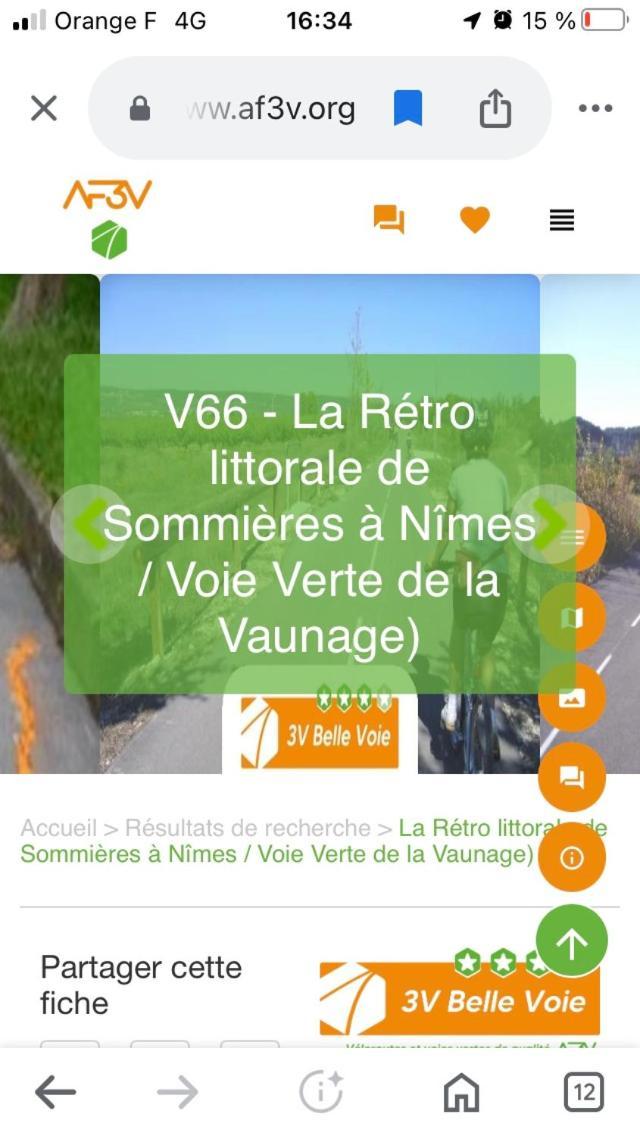Image resolution: width=640 pixels, height=1136 pixels.
Task: Open the browser three-dot overflow menu
Action: coord(595,108)
